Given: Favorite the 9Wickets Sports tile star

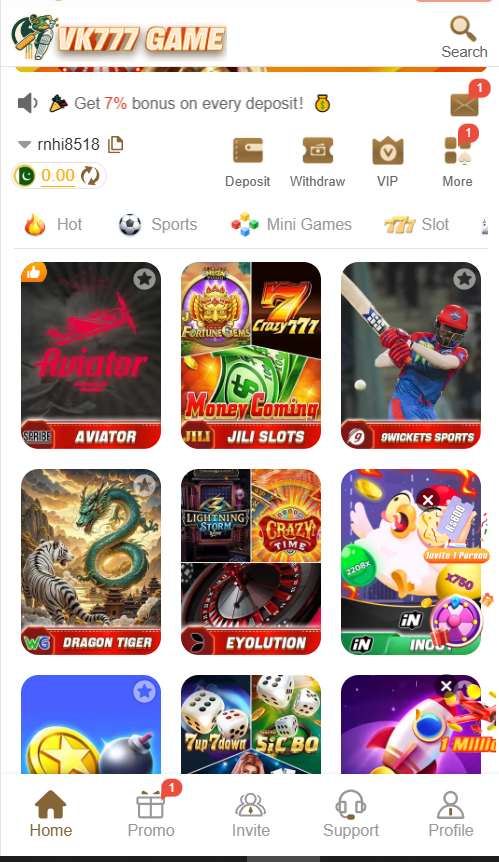Looking at the screenshot, I should click(x=464, y=279).
